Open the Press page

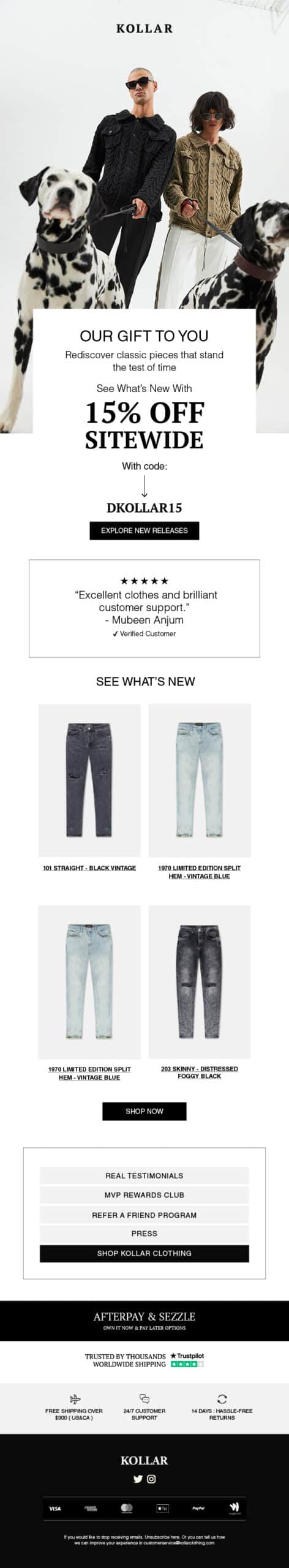click(144, 1234)
